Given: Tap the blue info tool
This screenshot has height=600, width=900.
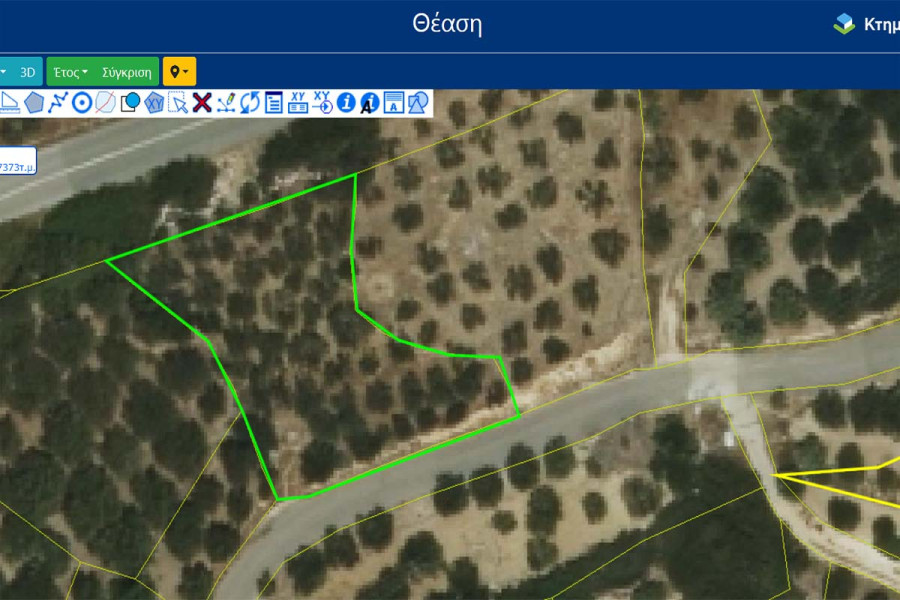Looking at the screenshot, I should (346, 102).
